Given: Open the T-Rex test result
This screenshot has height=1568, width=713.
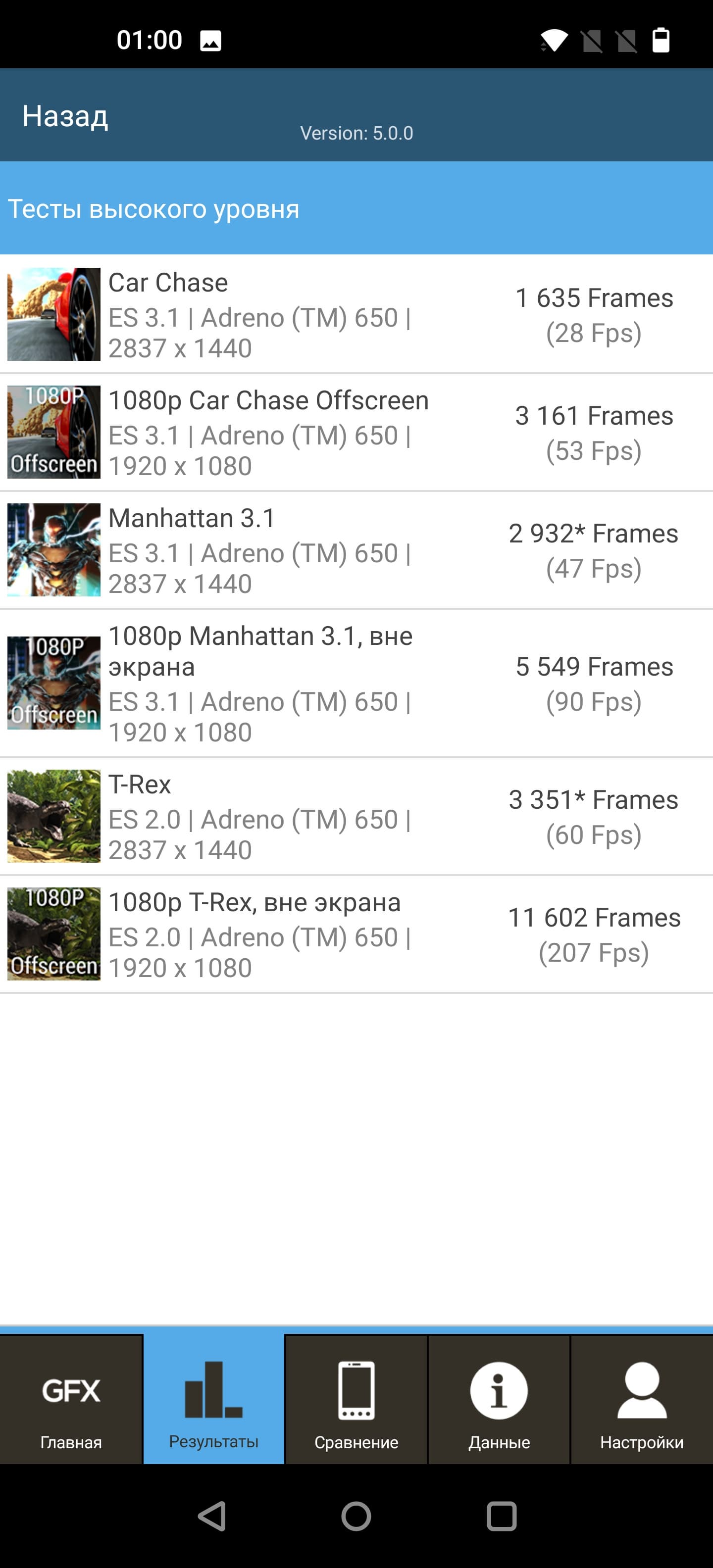Looking at the screenshot, I should 356,816.
